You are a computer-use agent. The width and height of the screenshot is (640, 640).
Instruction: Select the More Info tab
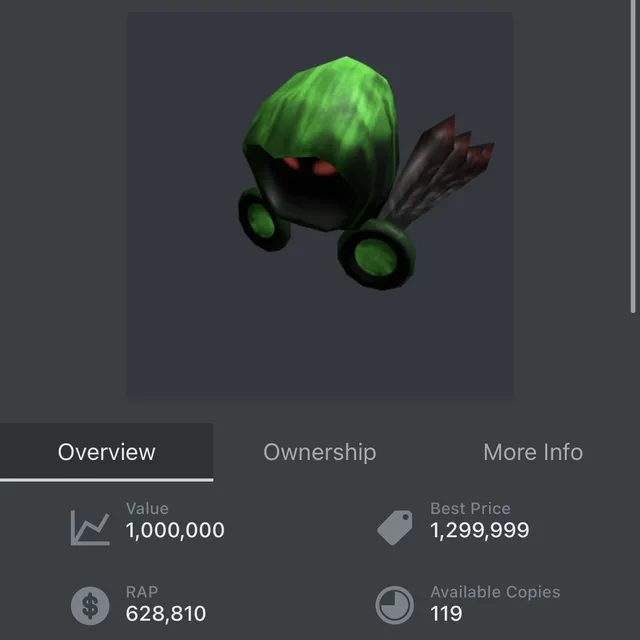tap(532, 452)
